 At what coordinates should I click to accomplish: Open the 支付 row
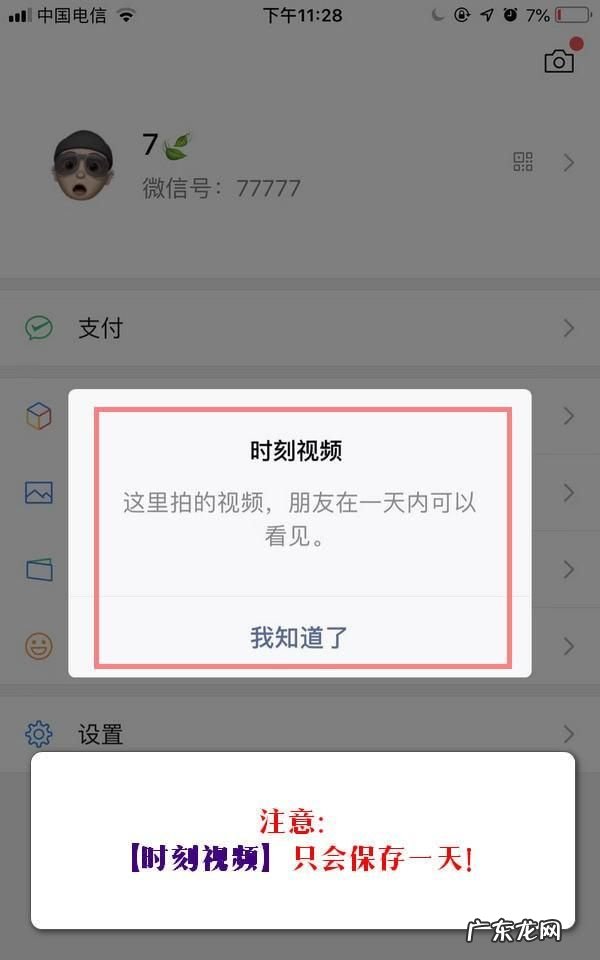point(300,328)
